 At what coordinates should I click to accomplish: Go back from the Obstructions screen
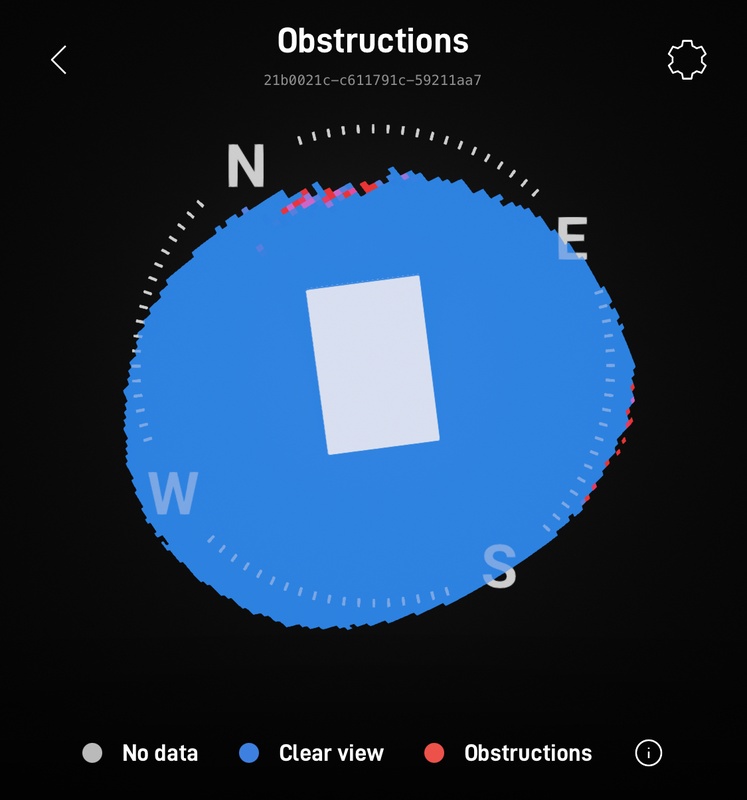coord(59,60)
